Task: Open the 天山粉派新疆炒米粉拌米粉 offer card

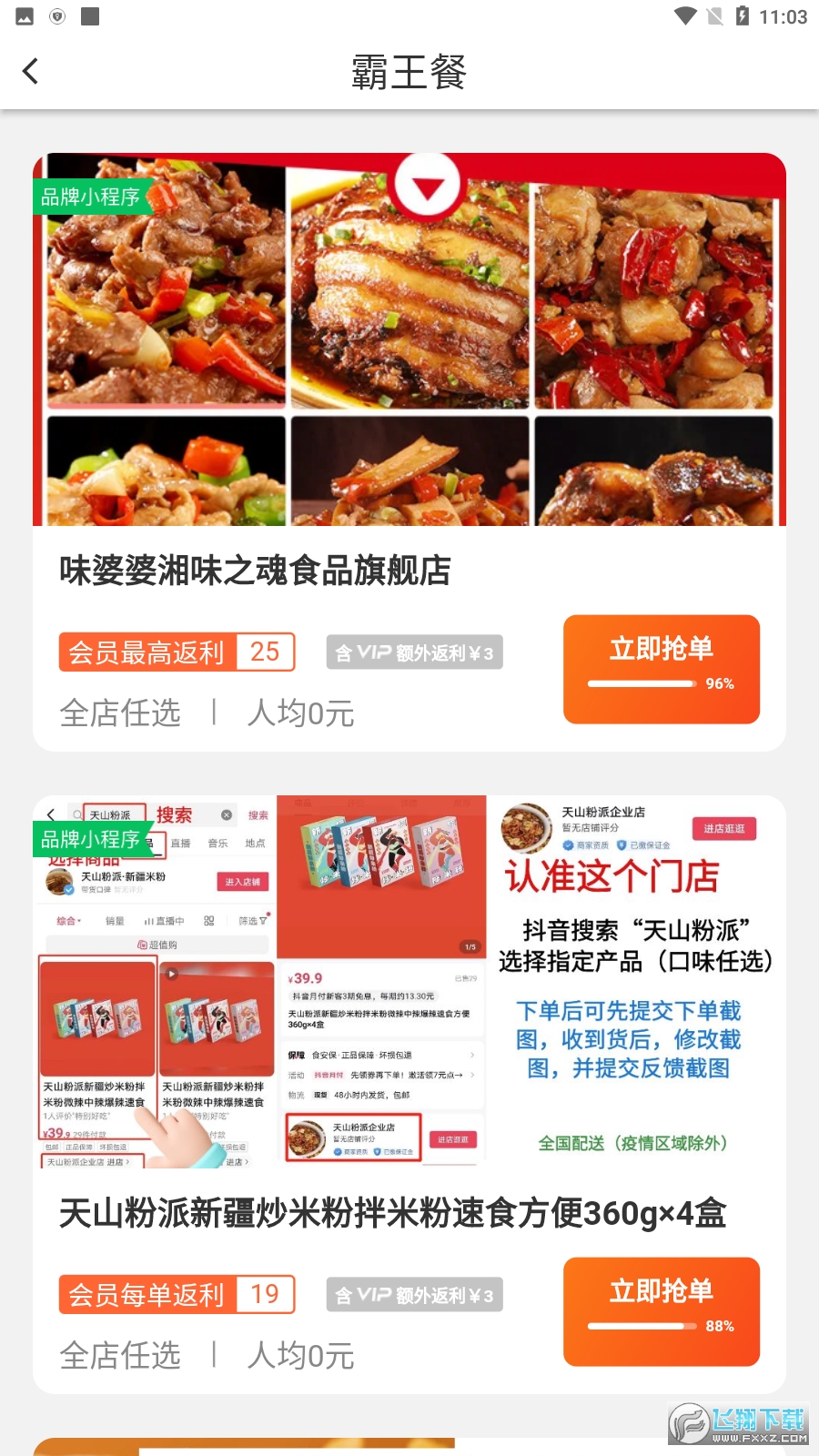Action: click(391, 1213)
